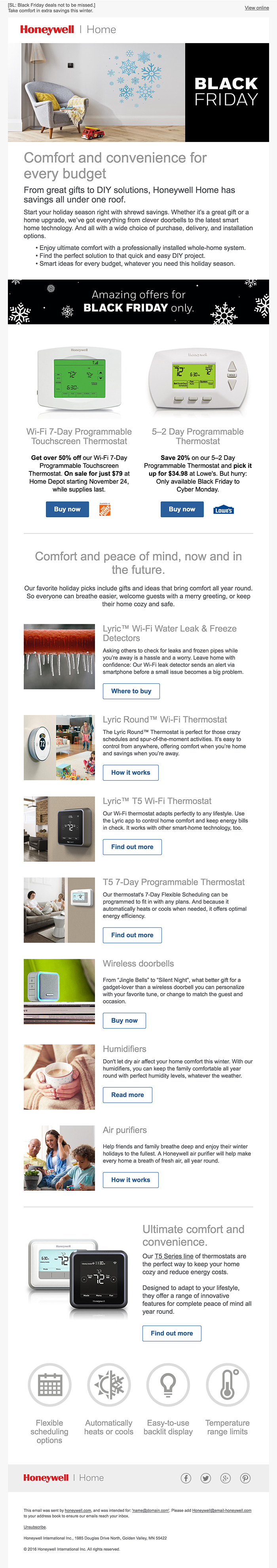
Task: See how air purifiers work
Action: pos(130,1180)
